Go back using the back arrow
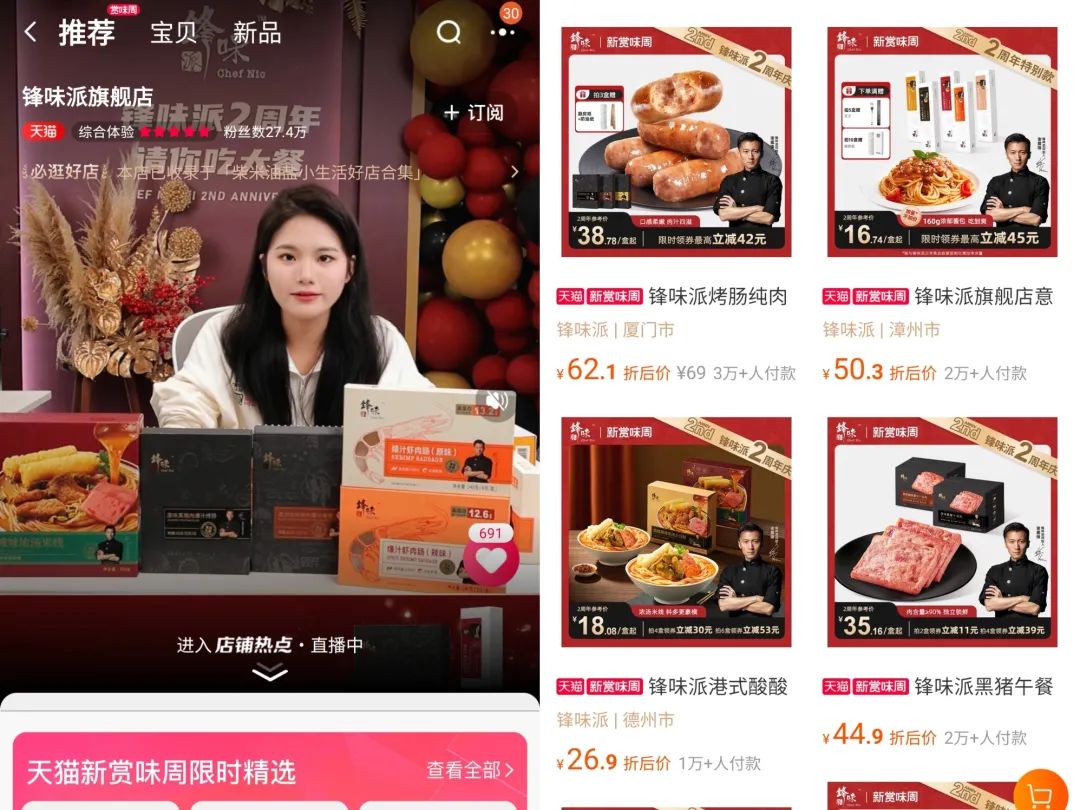Image resolution: width=1080 pixels, height=810 pixels. pyautogui.click(x=30, y=32)
